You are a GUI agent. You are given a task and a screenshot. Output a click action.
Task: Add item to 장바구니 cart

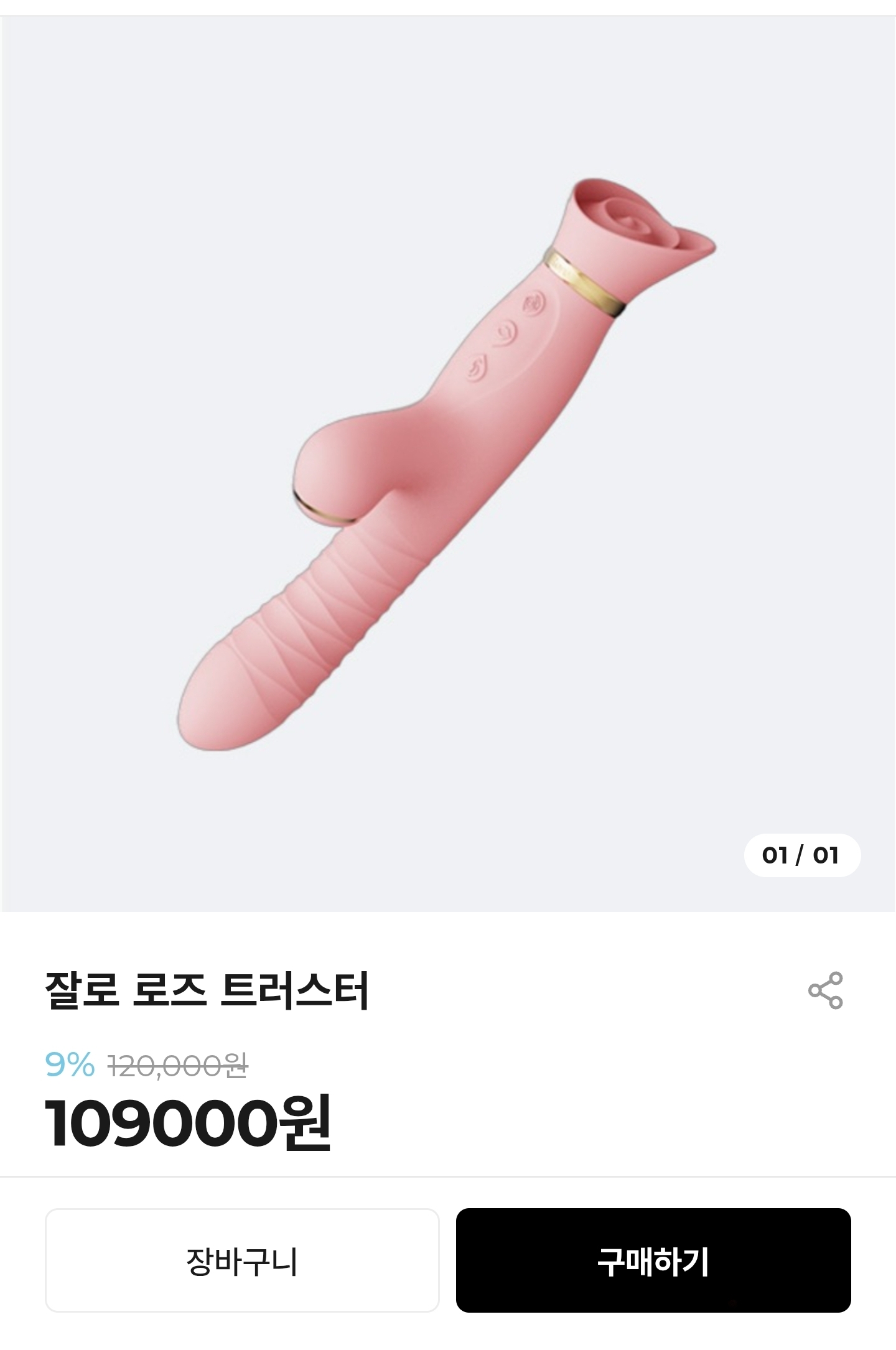click(242, 1261)
